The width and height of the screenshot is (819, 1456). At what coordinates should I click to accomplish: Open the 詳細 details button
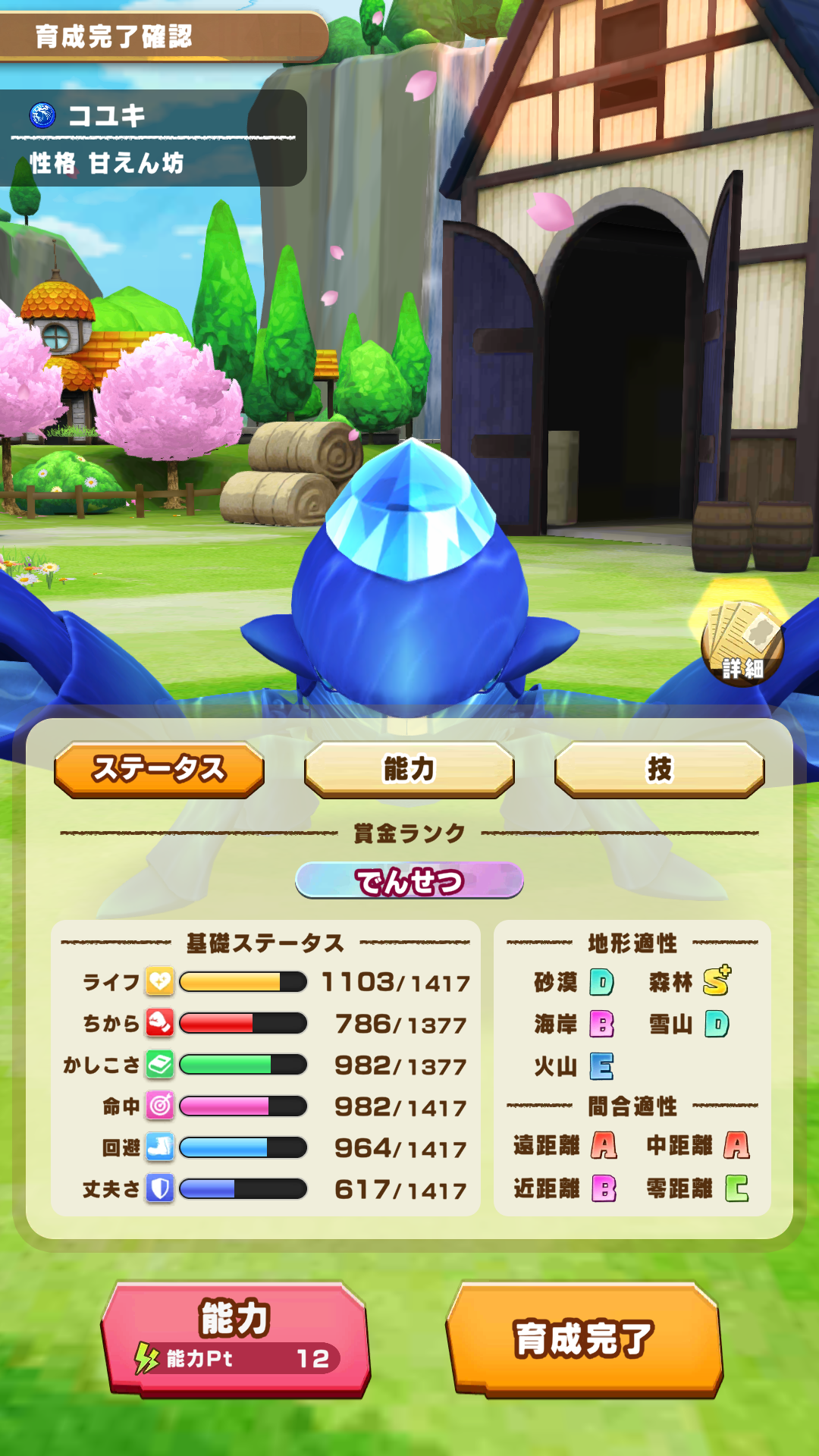pyautogui.click(x=742, y=643)
